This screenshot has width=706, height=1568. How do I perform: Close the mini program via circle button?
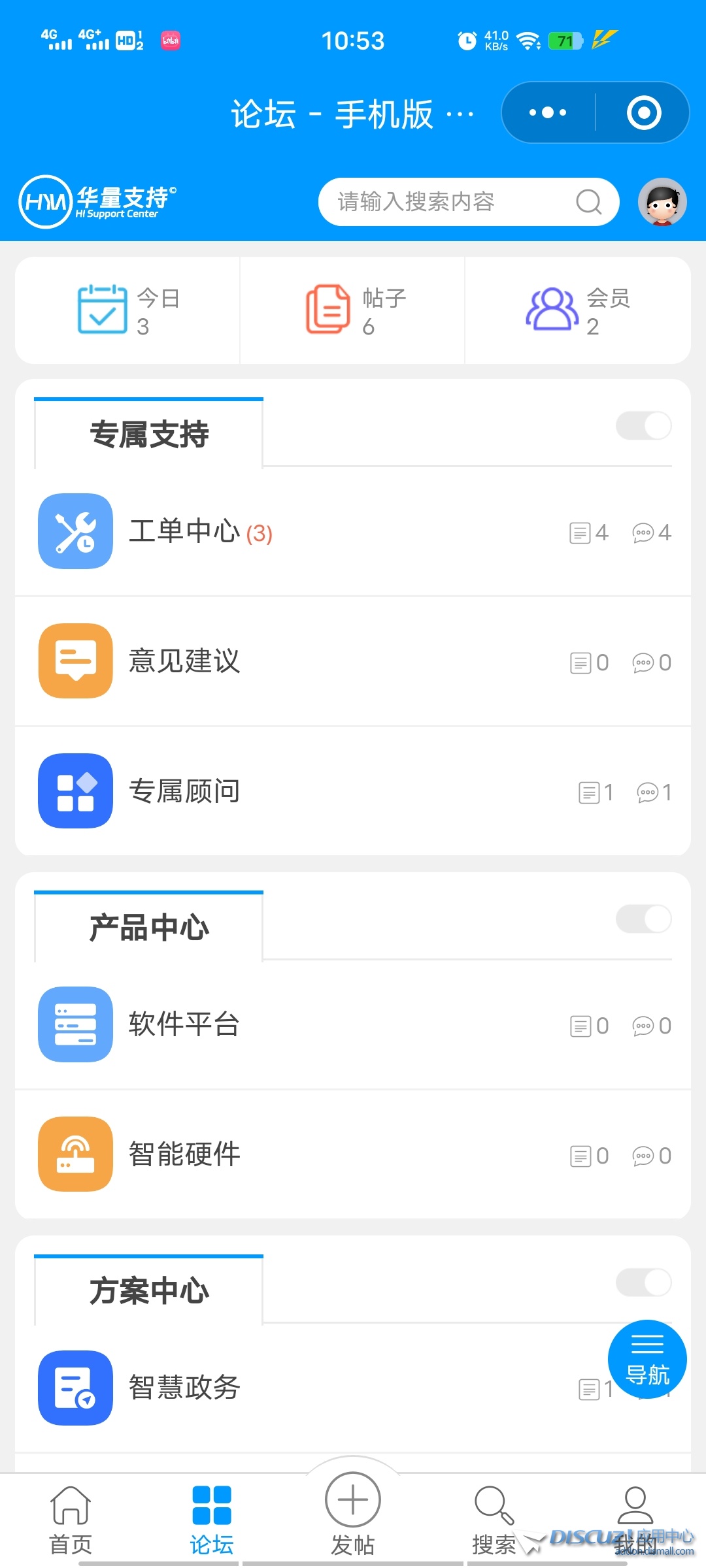[x=644, y=112]
